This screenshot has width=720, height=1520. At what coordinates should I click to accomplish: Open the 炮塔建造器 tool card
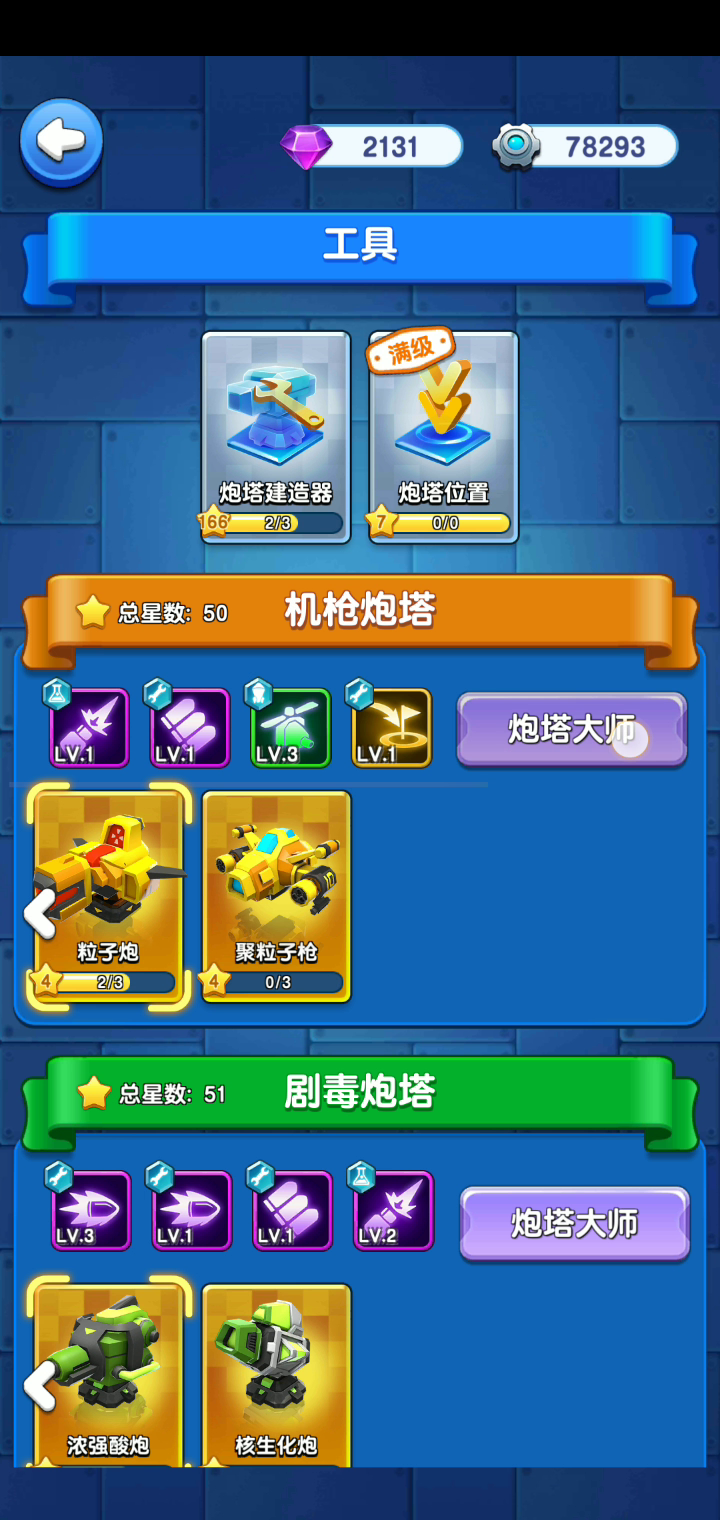[276, 437]
